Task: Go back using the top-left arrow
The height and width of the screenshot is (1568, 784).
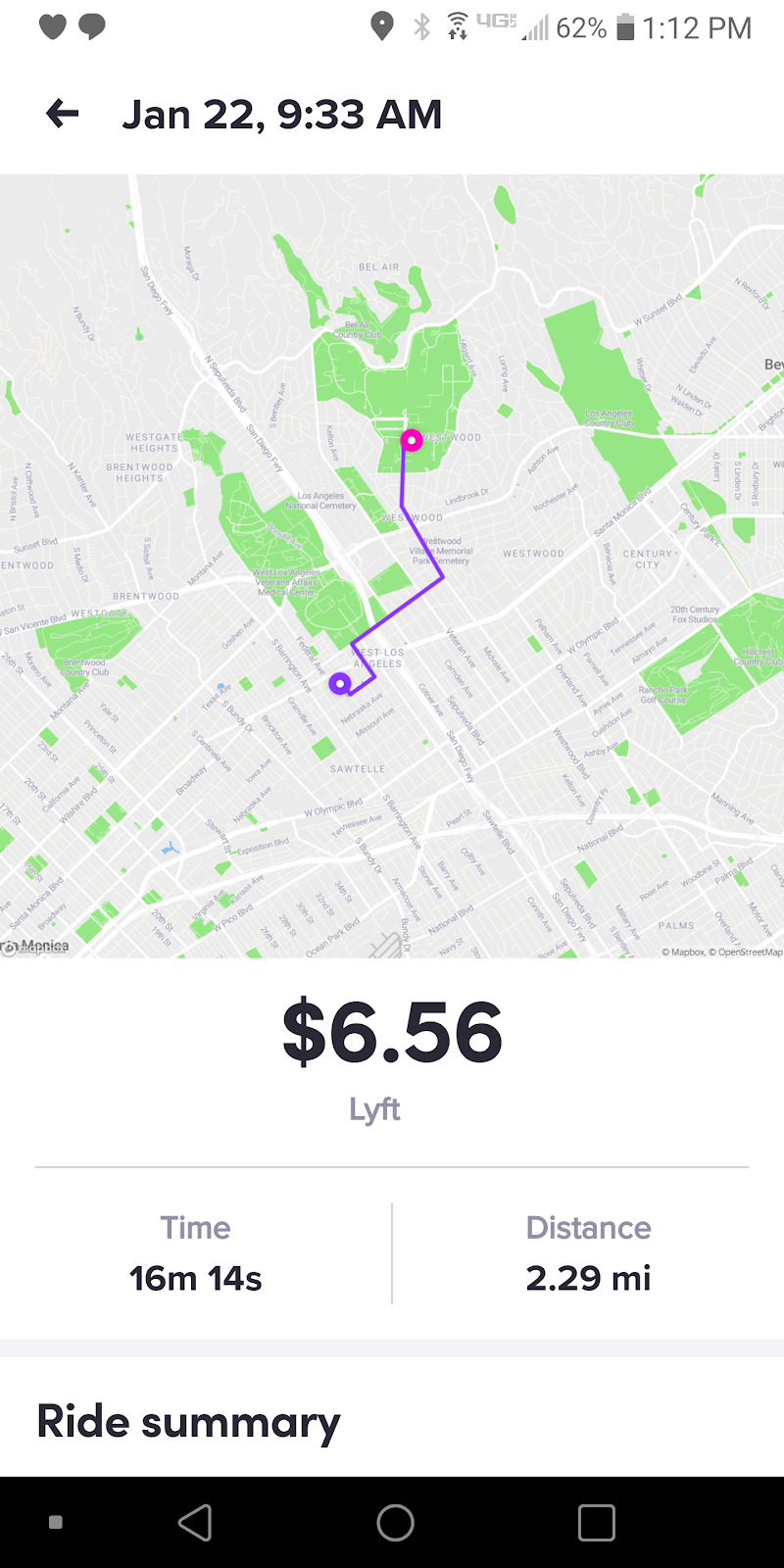Action: coord(63,115)
